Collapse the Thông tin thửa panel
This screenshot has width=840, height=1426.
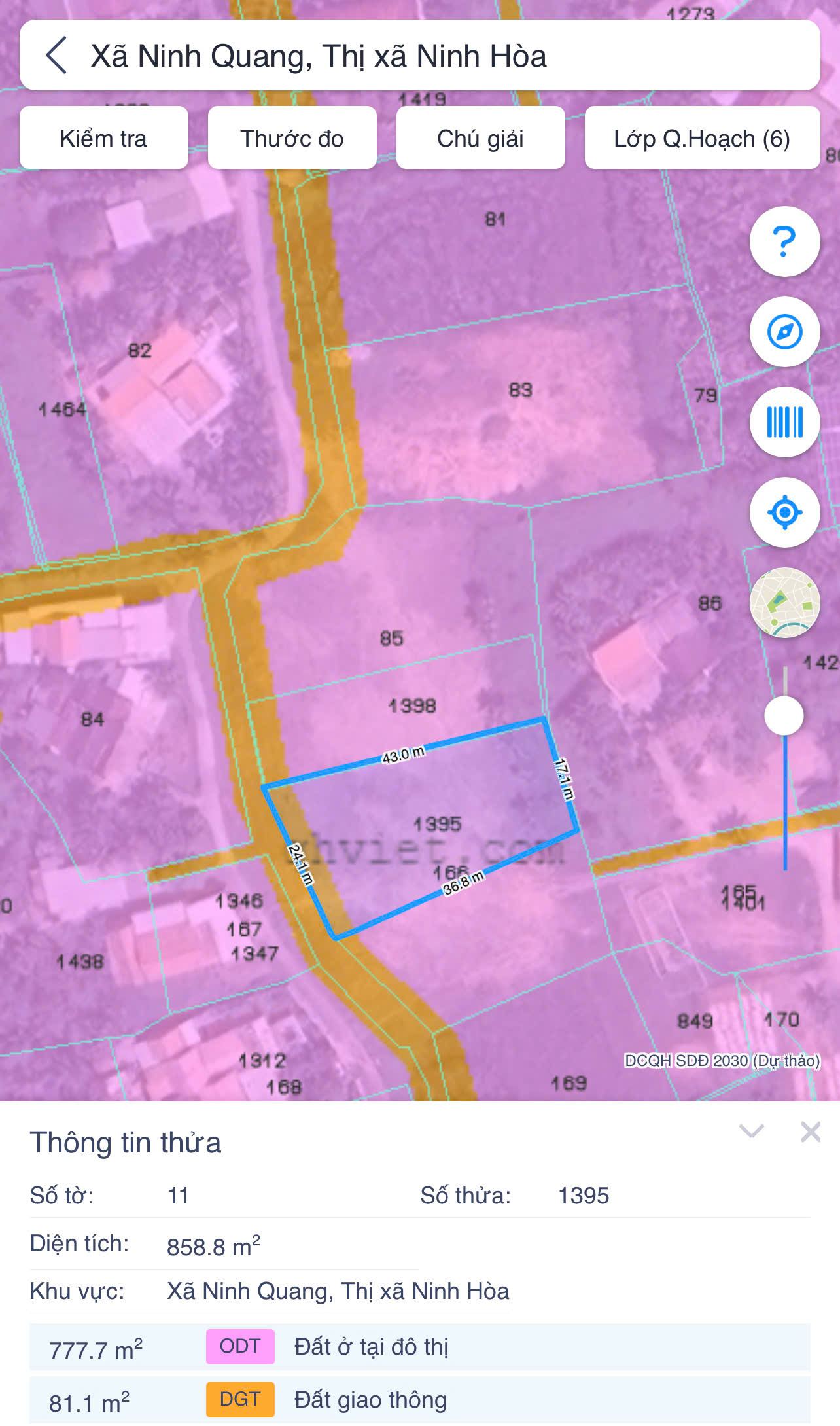point(751,1131)
